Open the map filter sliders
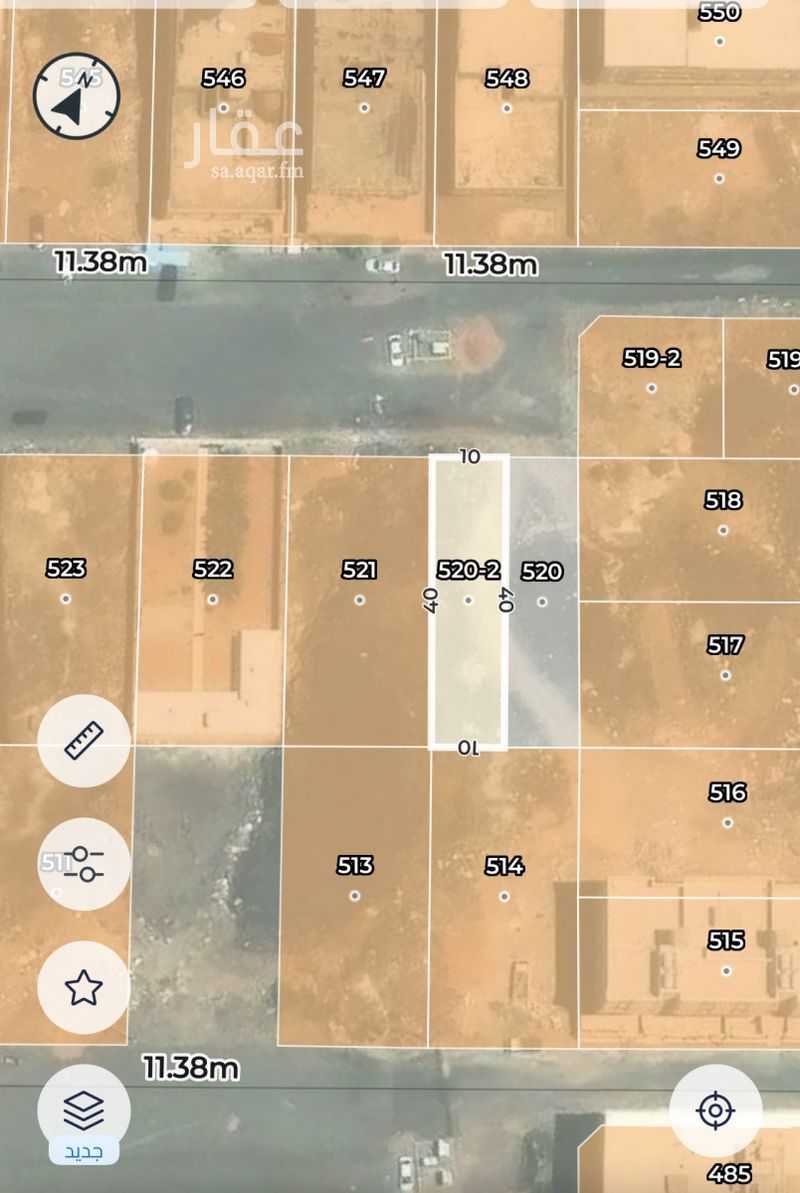The image size is (800, 1193). pos(84,864)
